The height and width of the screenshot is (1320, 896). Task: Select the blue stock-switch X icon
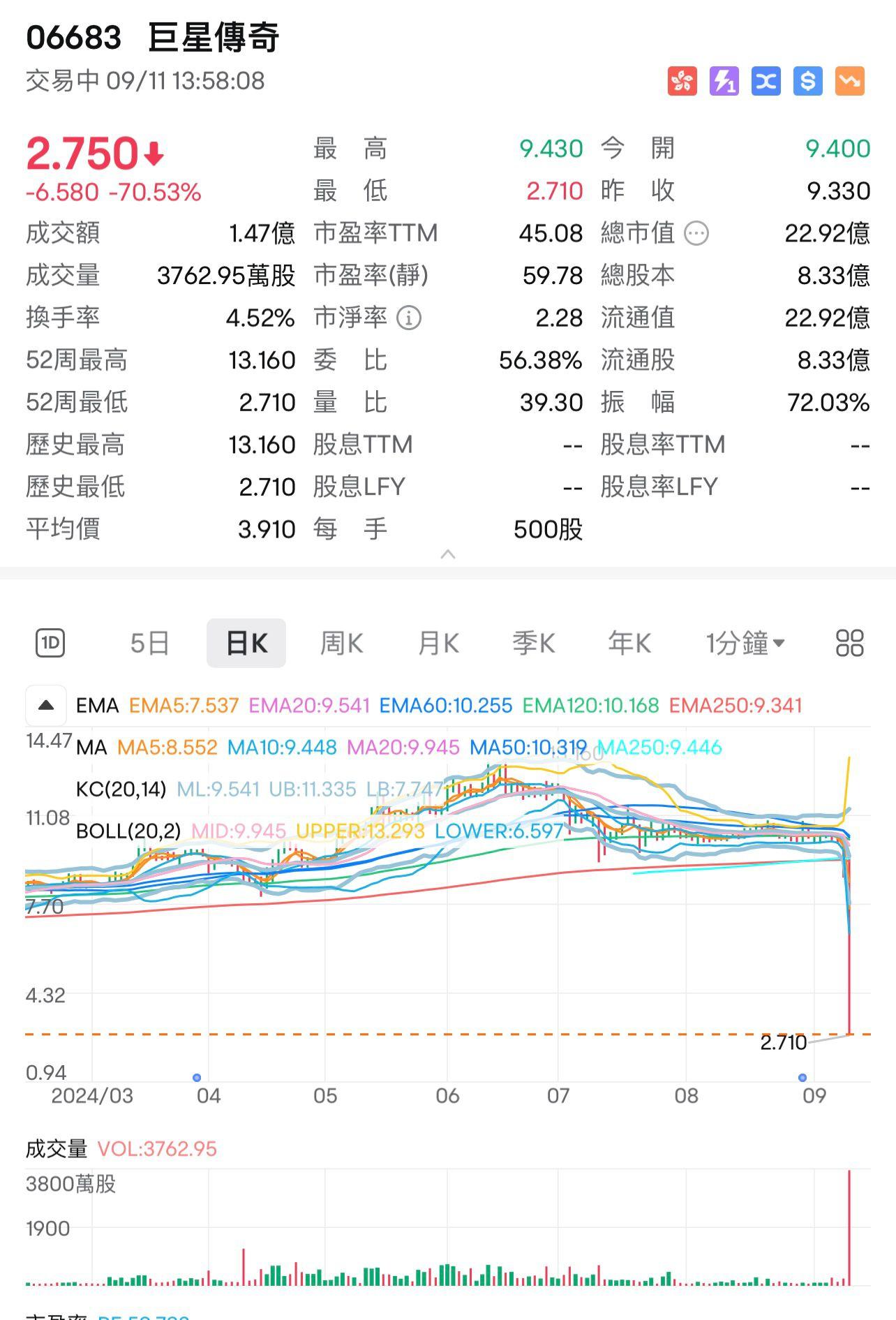(766, 82)
